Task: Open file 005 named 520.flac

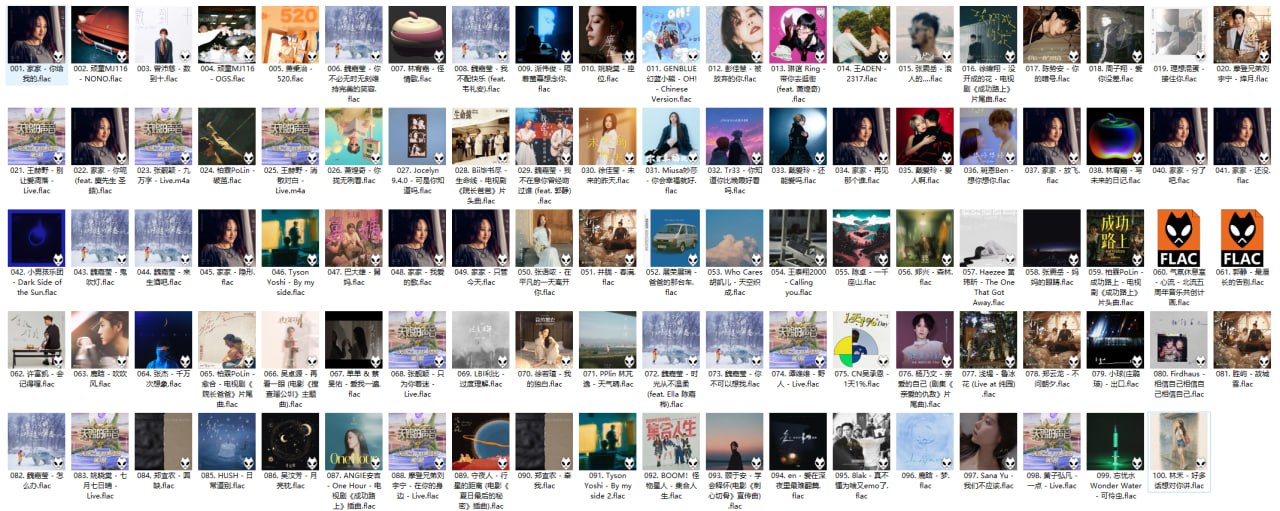Action: click(x=290, y=35)
